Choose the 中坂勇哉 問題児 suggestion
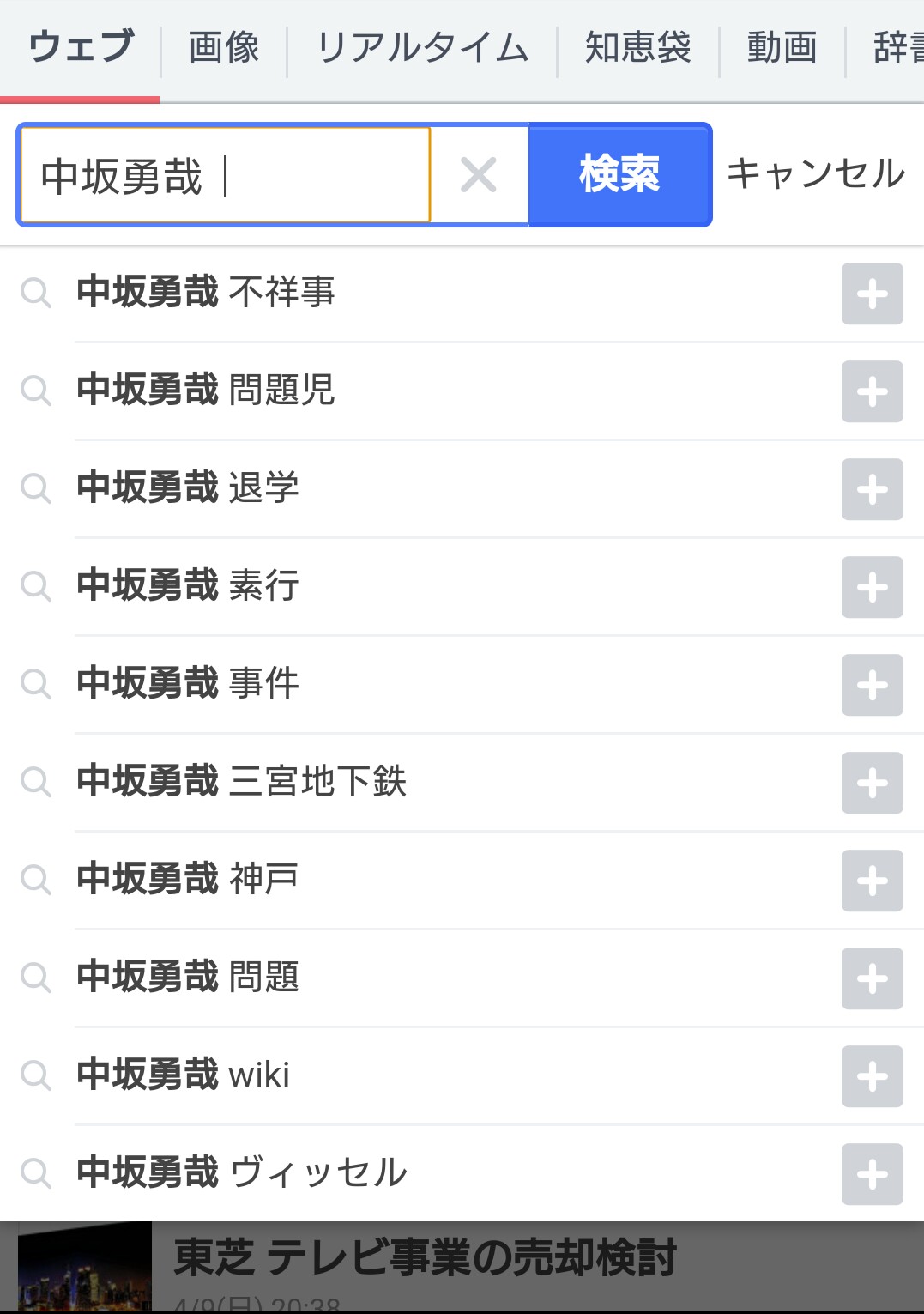This screenshot has width=924, height=1314. tap(206, 390)
